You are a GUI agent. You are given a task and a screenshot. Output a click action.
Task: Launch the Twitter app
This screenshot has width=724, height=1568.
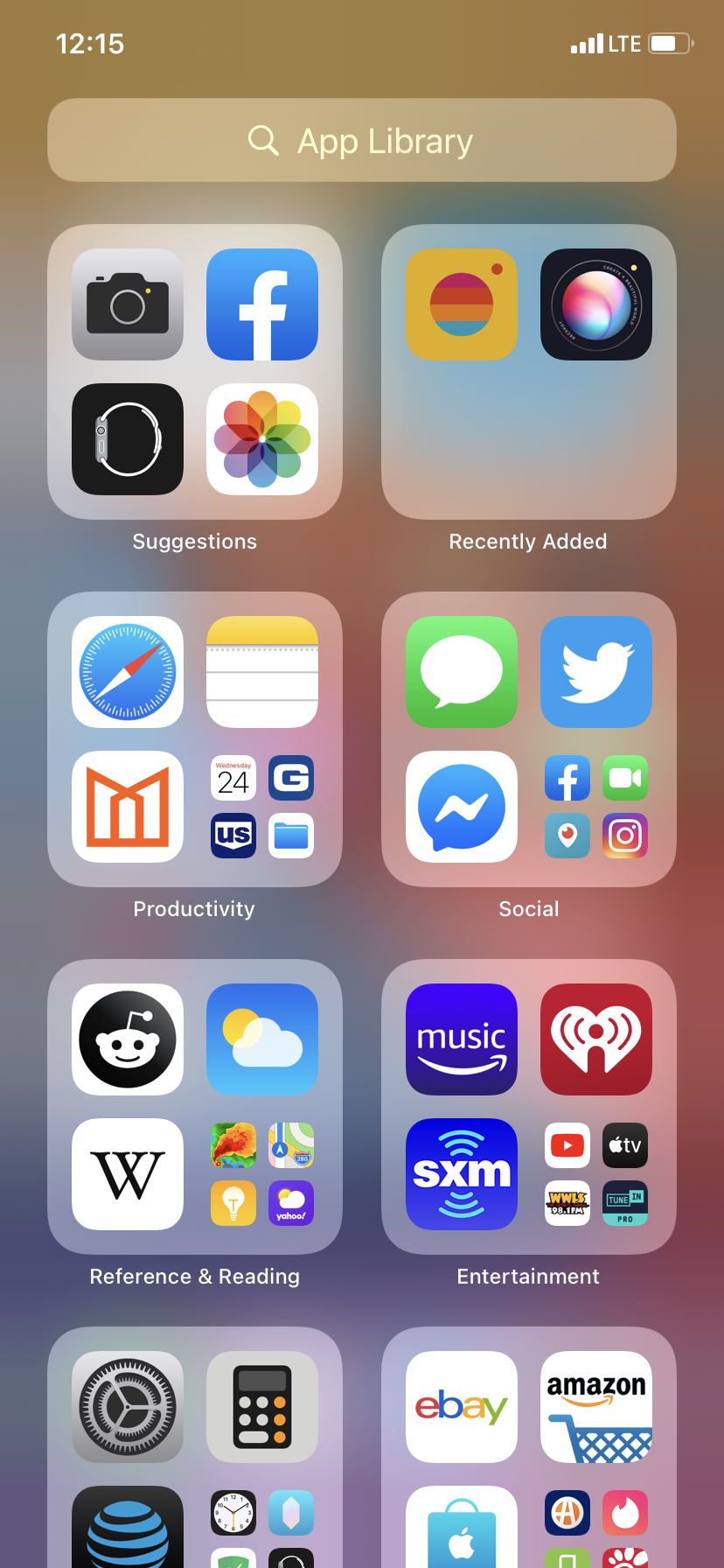click(596, 672)
